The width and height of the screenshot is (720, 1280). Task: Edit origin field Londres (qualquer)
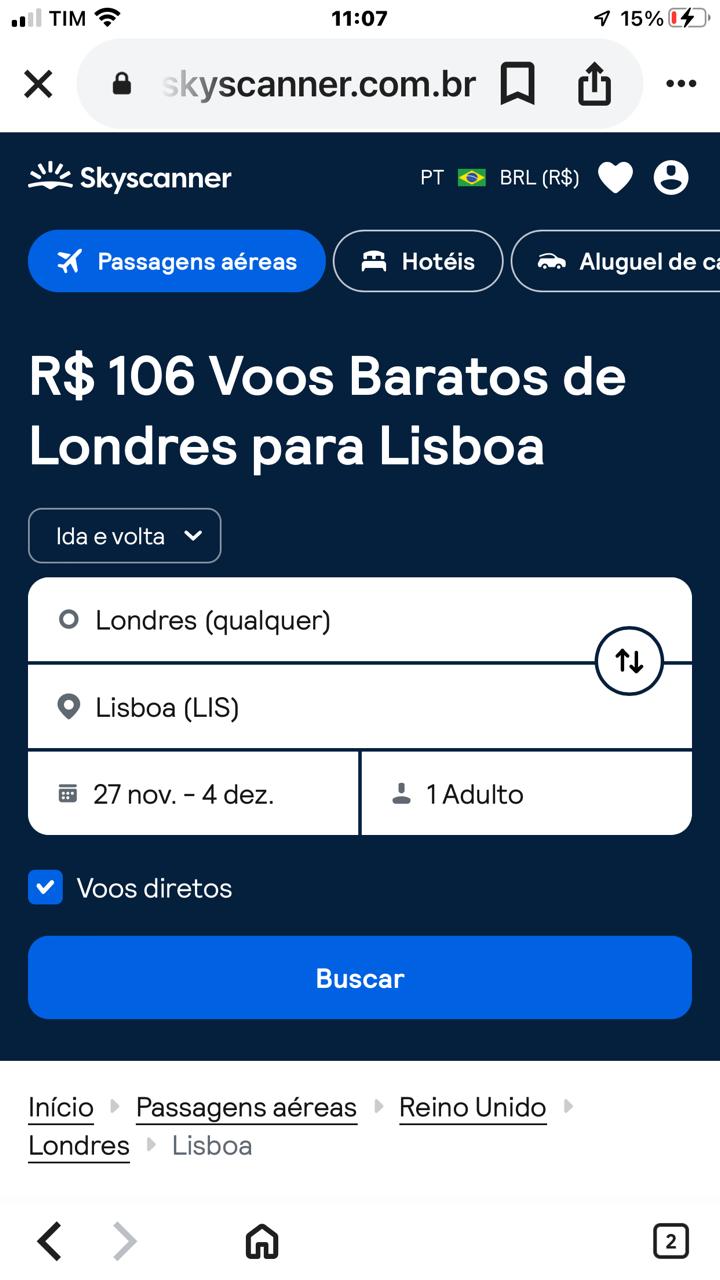(x=300, y=620)
